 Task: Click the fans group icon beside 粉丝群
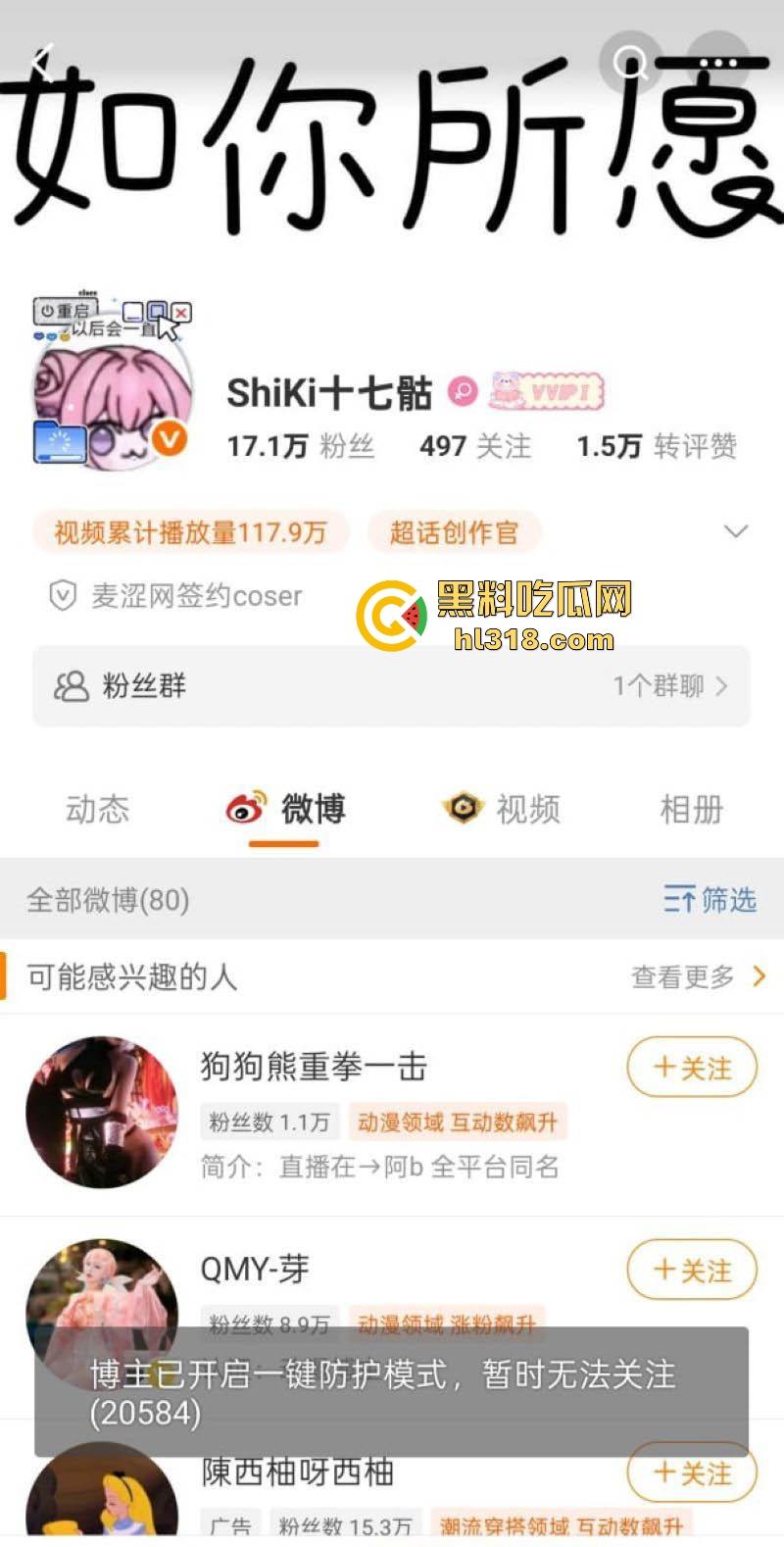67,686
